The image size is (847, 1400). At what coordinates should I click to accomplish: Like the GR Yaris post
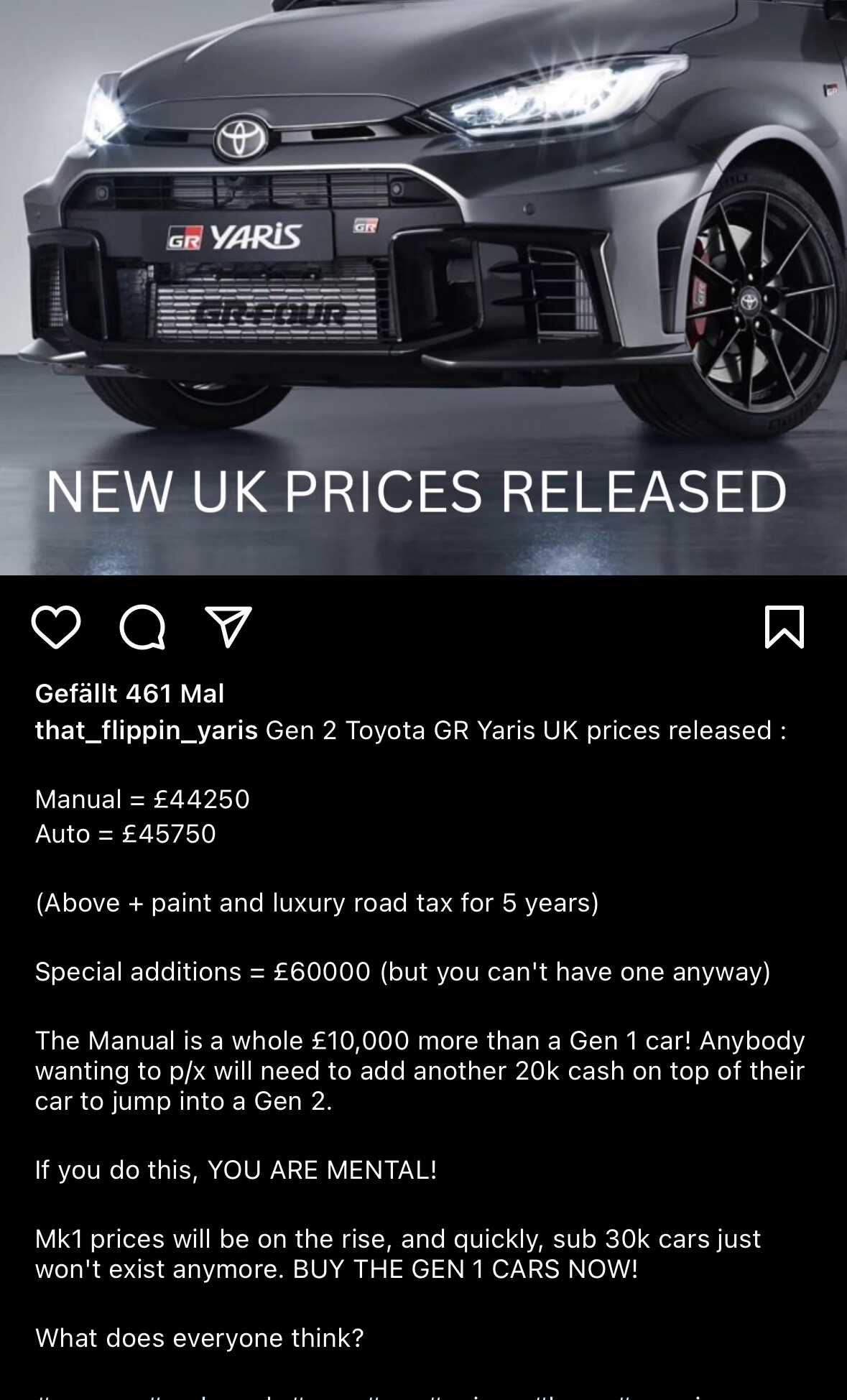tap(56, 627)
